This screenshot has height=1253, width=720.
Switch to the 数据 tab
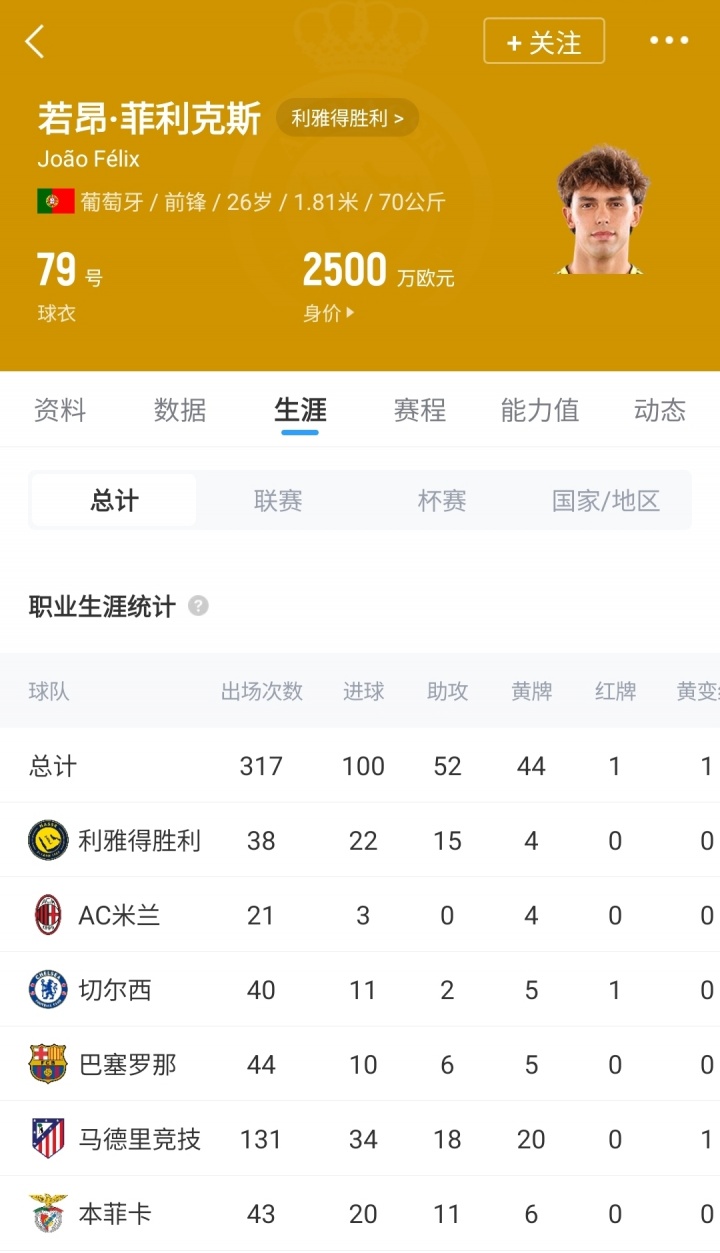click(x=179, y=409)
